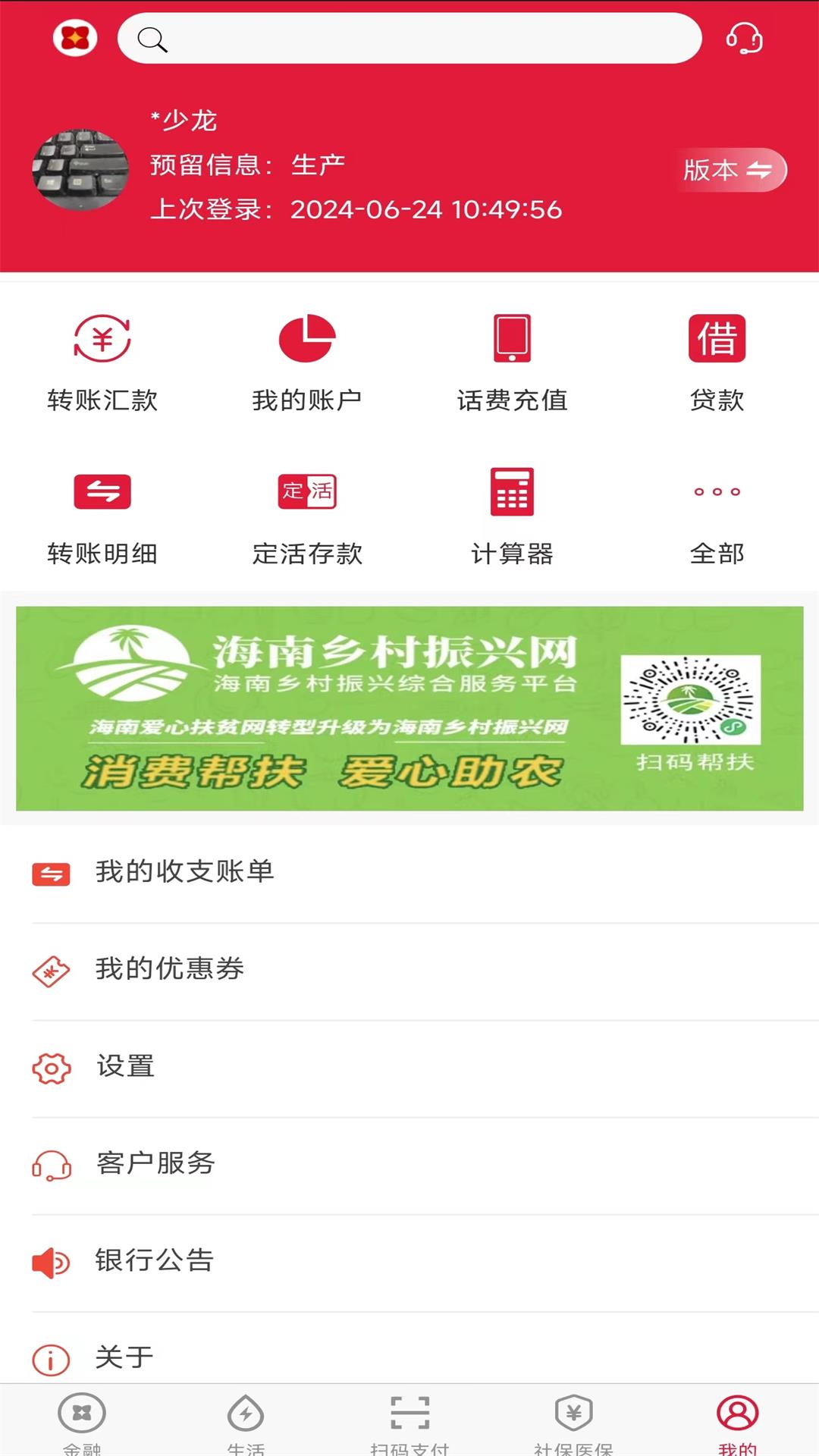
Task: View 我的优惠券 coupons
Action: 409,970
